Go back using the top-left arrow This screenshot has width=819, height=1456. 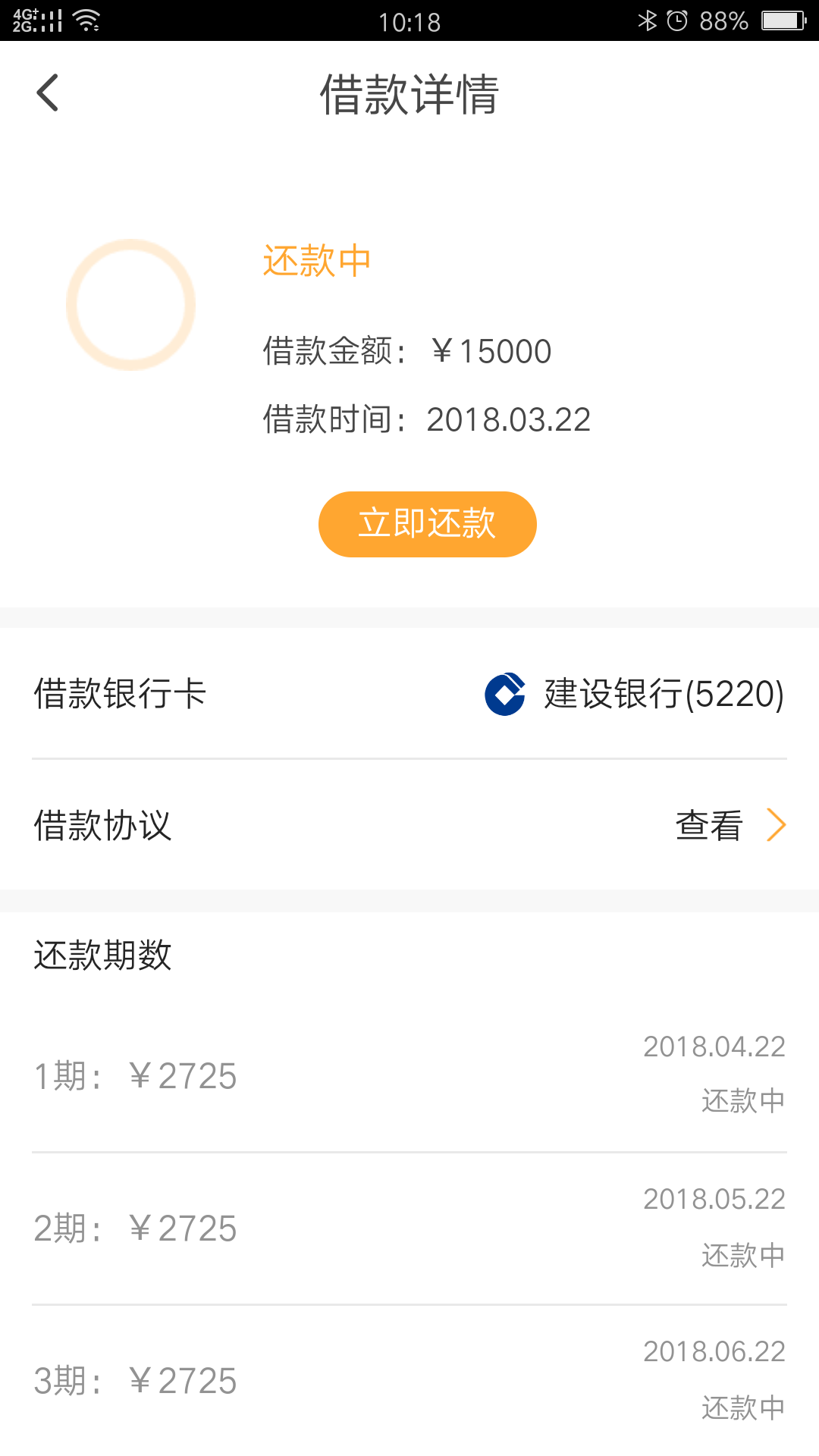pyautogui.click(x=48, y=93)
